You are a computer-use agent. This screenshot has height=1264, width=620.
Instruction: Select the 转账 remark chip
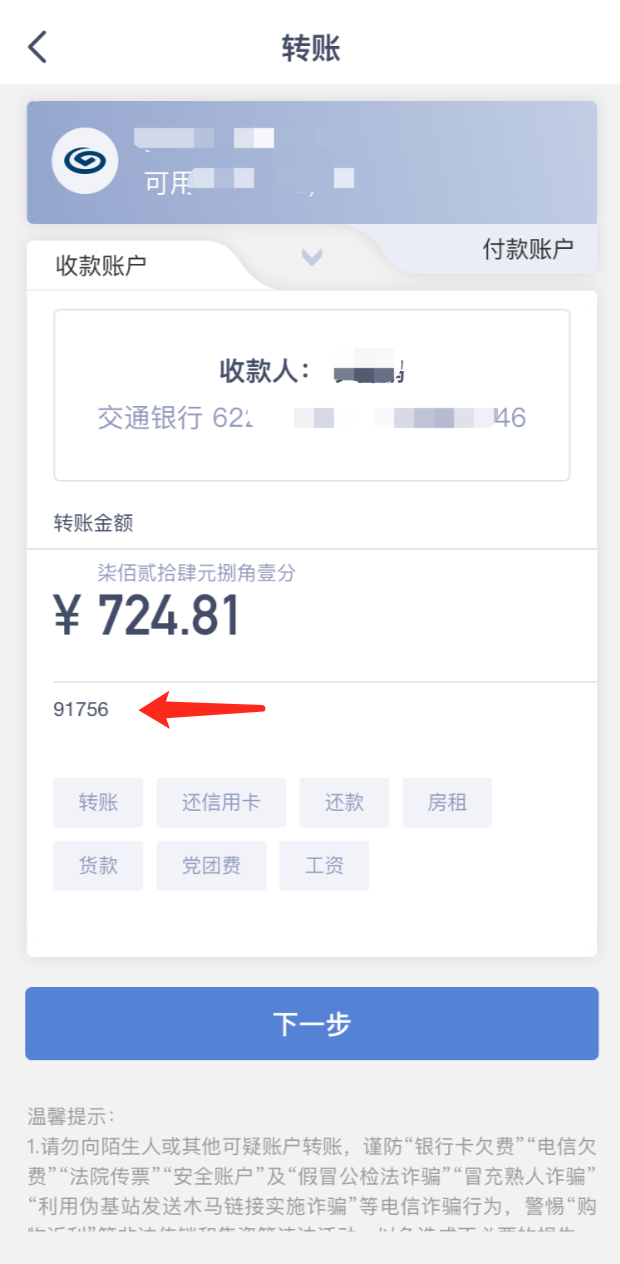pyautogui.click(x=98, y=802)
